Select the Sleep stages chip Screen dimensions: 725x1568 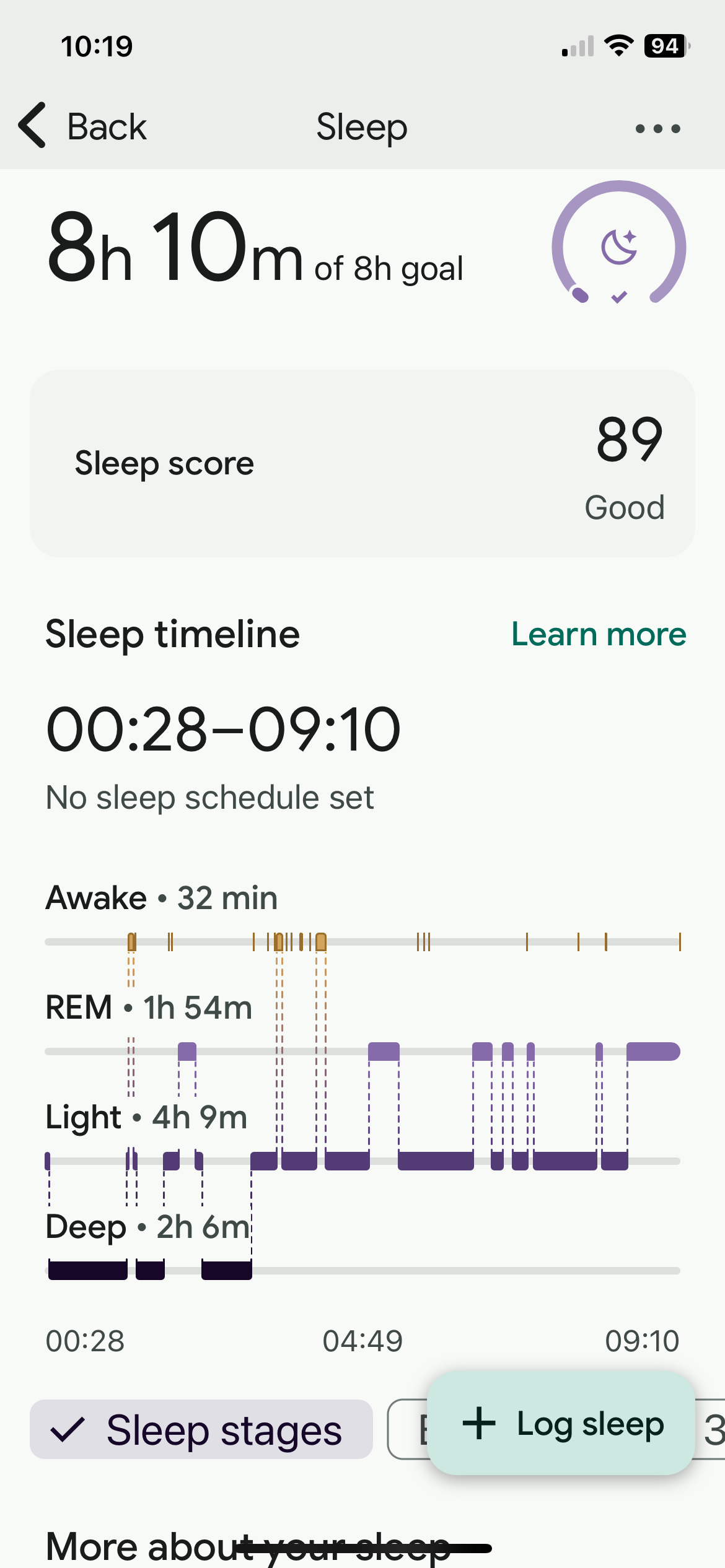[x=201, y=1430]
